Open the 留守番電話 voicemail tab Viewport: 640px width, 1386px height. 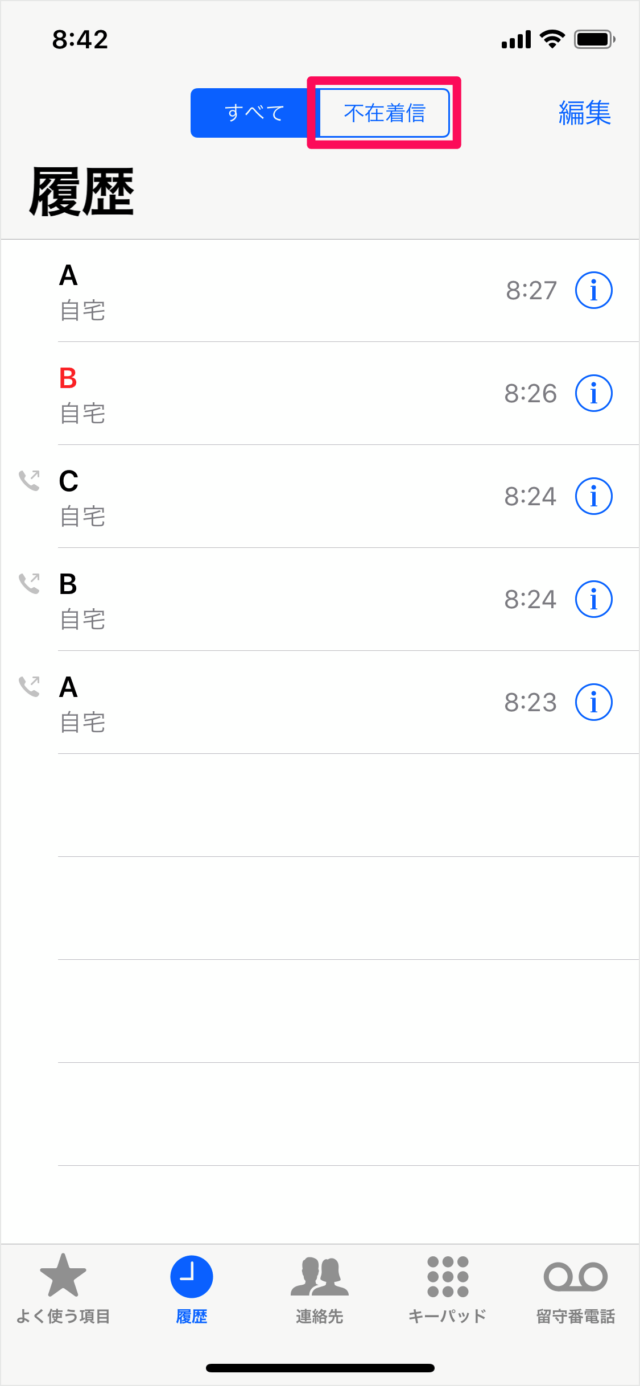[x=575, y=1290]
